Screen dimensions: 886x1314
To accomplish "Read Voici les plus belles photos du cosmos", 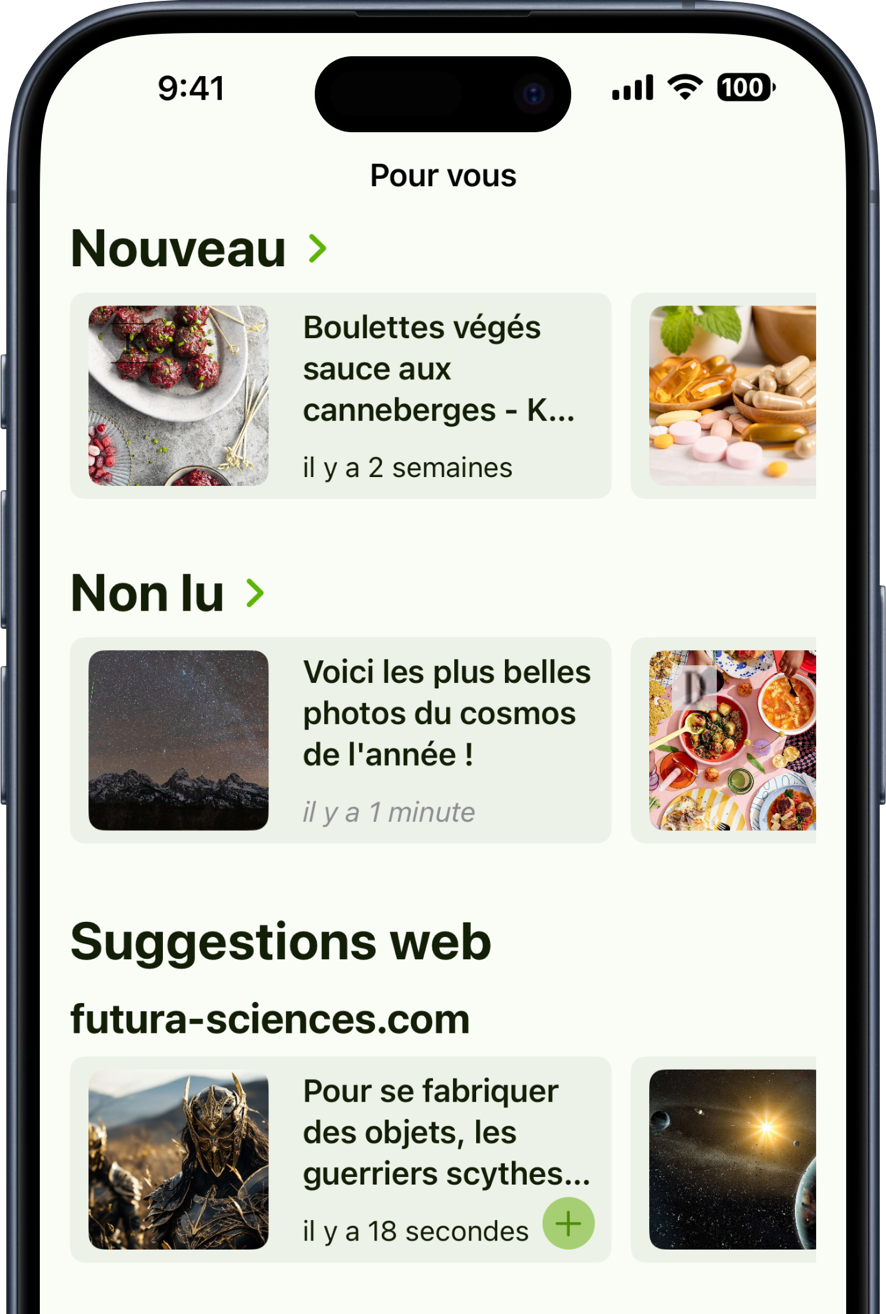I will click(340, 740).
